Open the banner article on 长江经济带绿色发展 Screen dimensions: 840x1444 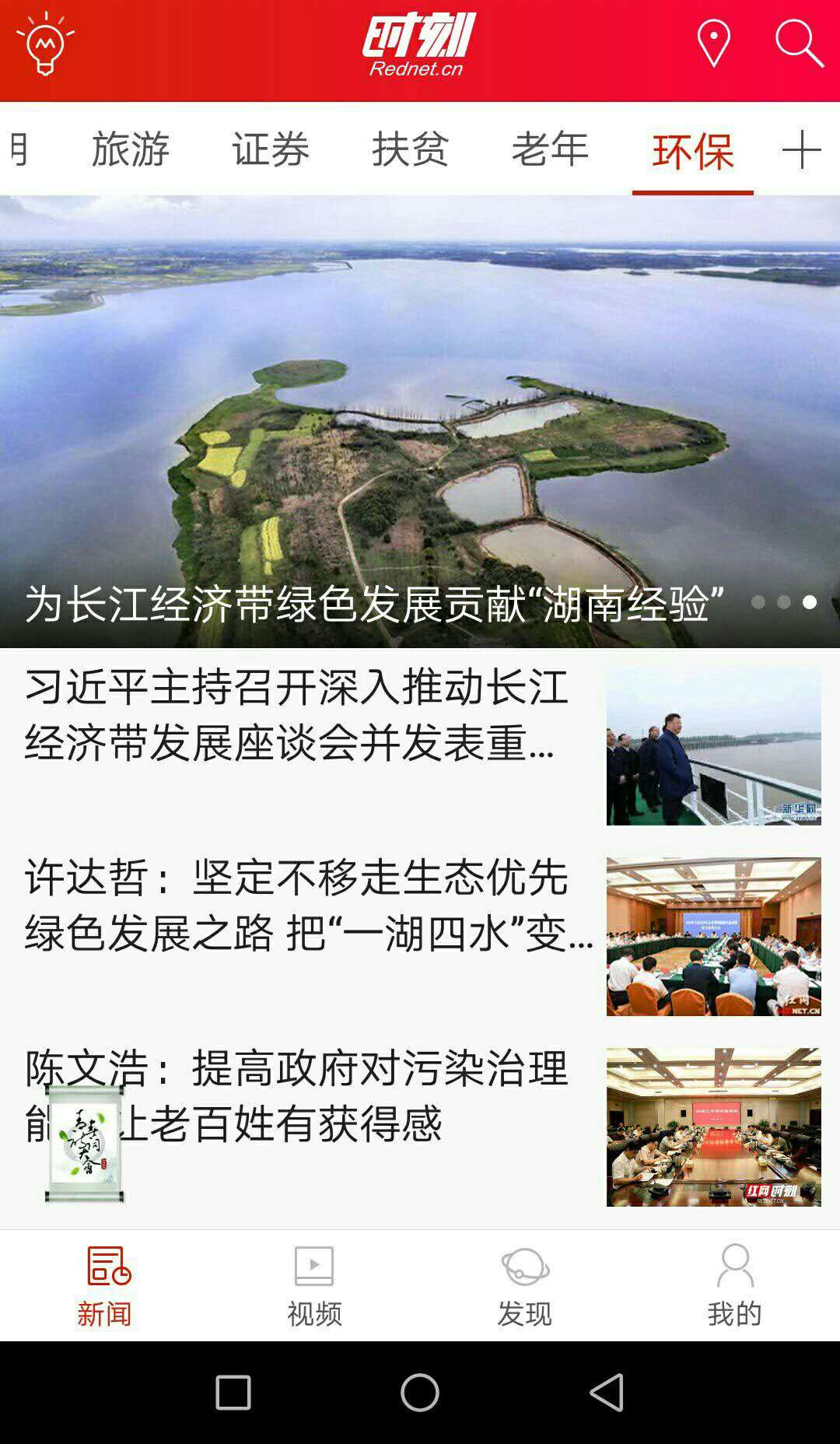(x=420, y=422)
